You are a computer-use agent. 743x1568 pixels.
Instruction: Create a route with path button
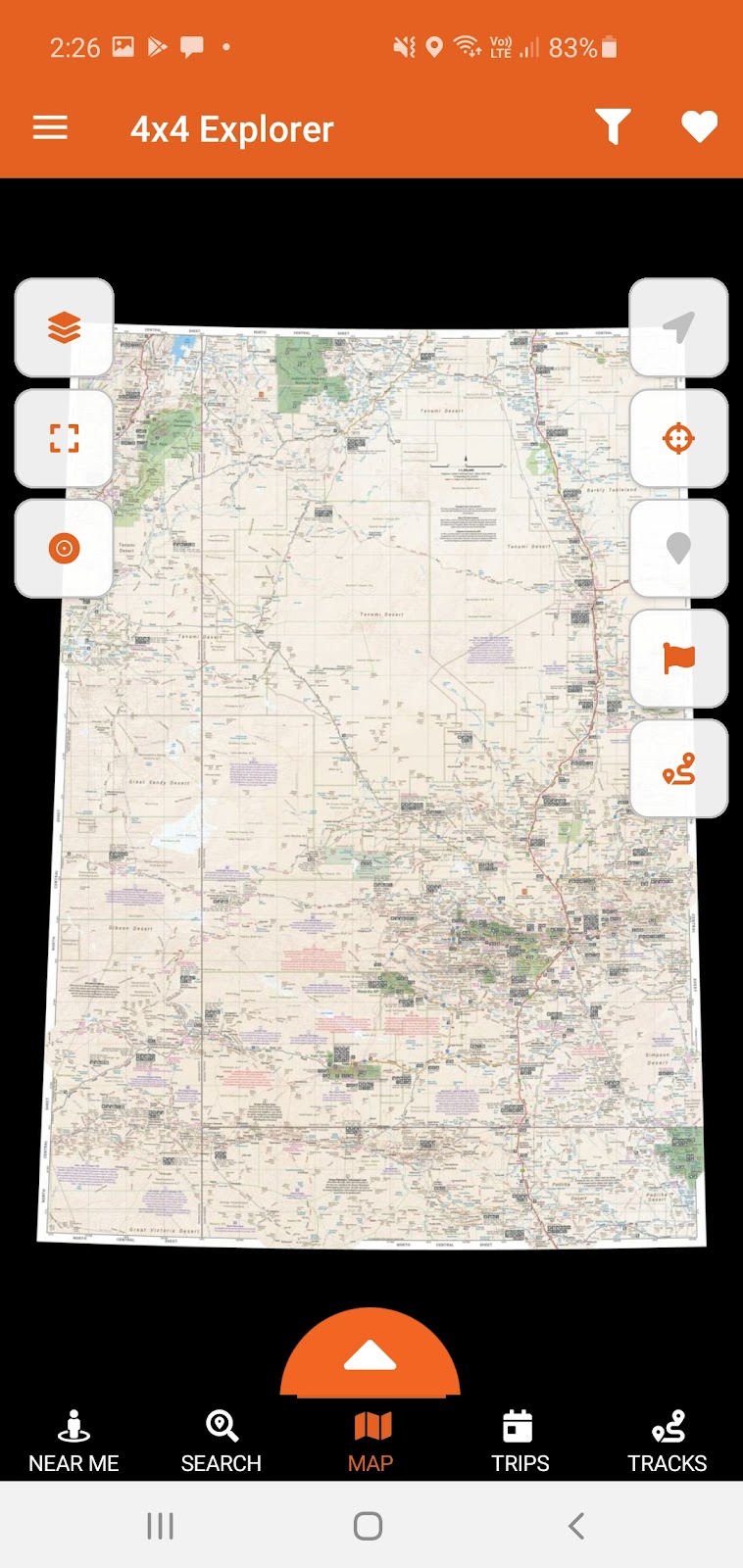pyautogui.click(x=678, y=768)
